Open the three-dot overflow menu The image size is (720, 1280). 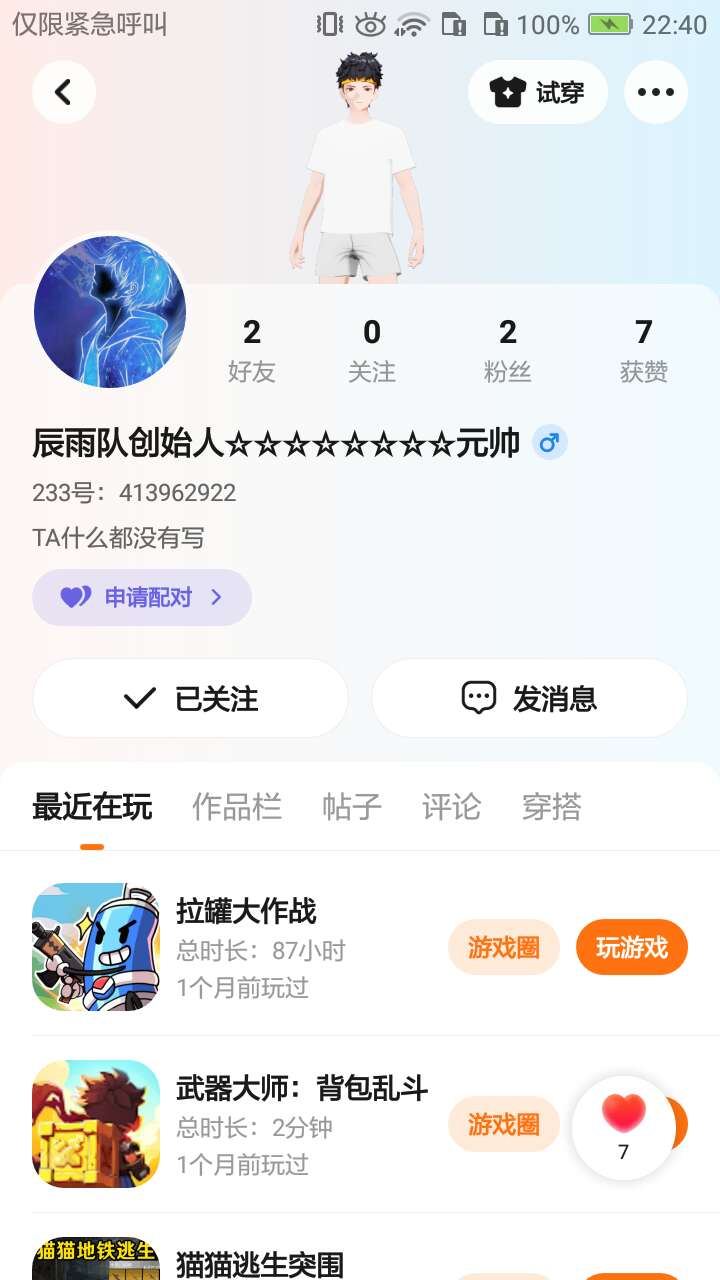(x=656, y=92)
